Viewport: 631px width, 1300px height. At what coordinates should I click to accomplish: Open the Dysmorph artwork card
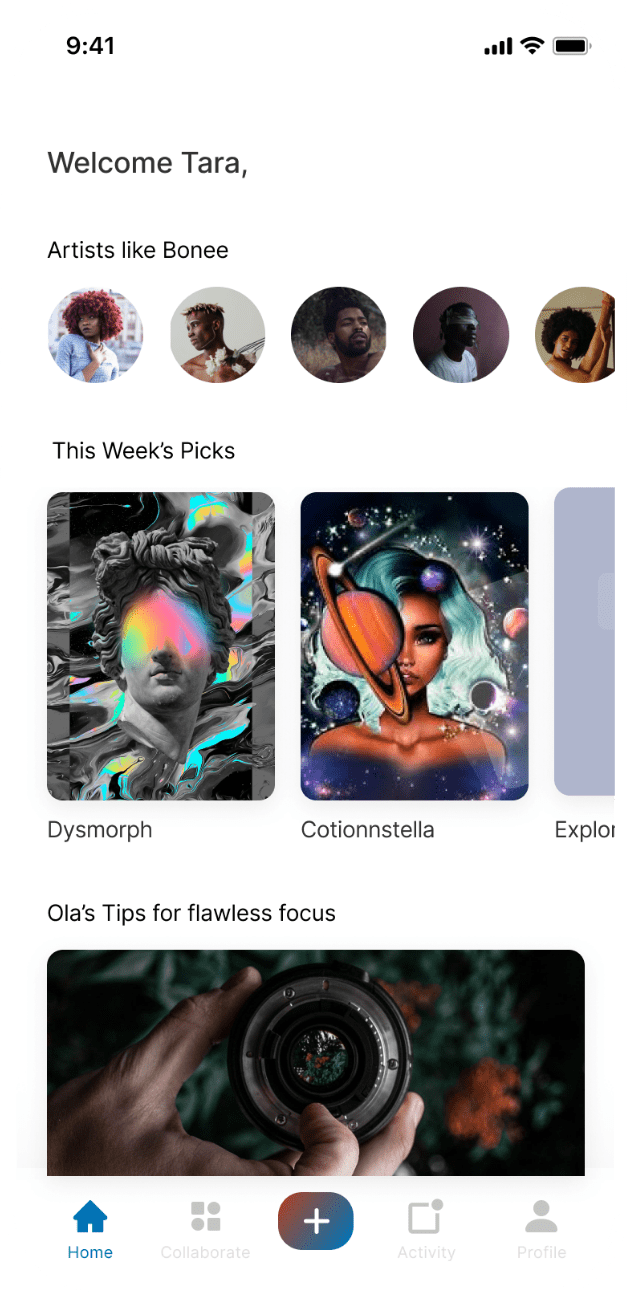[161, 646]
